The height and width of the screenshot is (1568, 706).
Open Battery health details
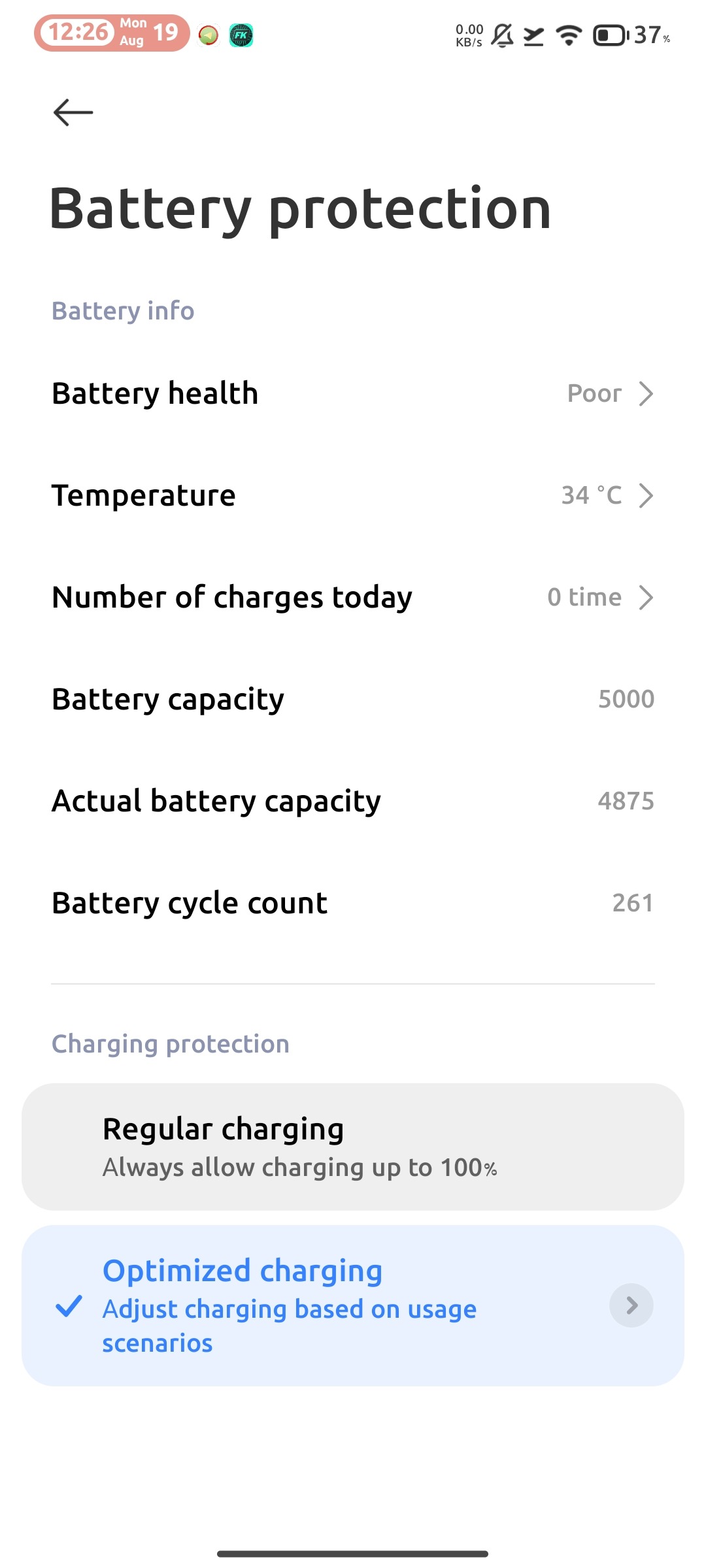(353, 394)
